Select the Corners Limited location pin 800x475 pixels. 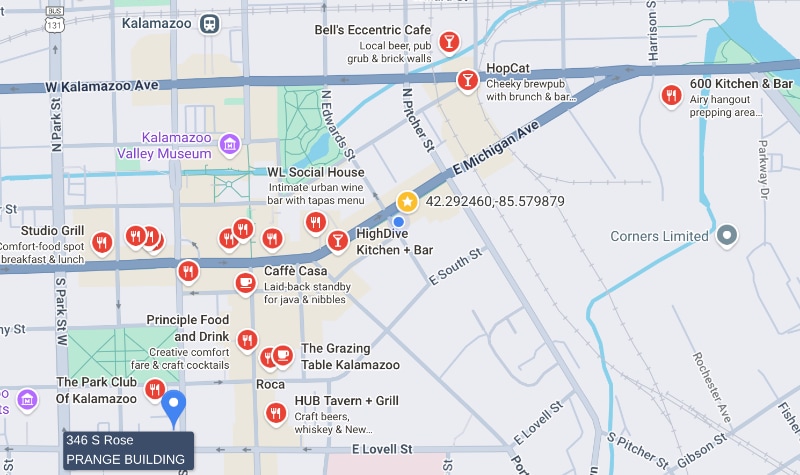[x=728, y=236]
